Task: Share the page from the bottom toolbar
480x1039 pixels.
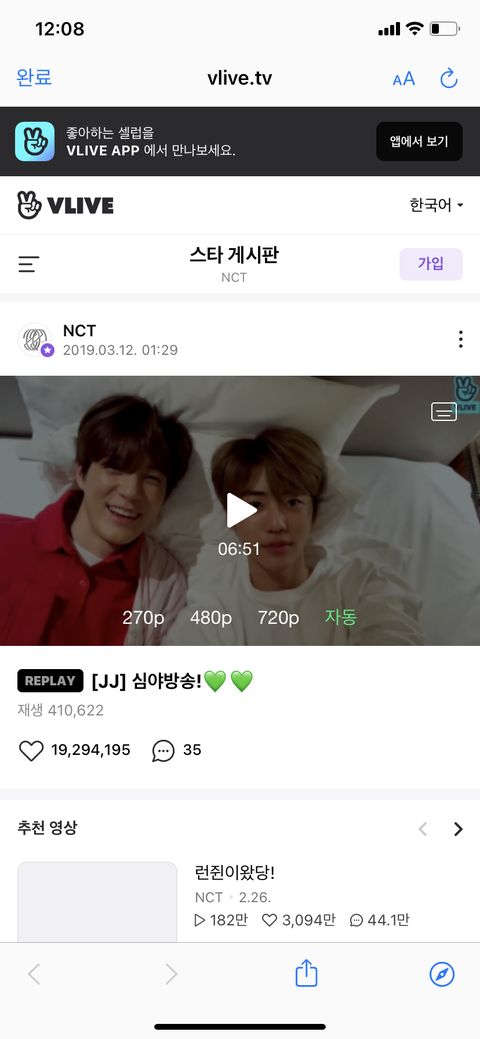Action: point(306,973)
